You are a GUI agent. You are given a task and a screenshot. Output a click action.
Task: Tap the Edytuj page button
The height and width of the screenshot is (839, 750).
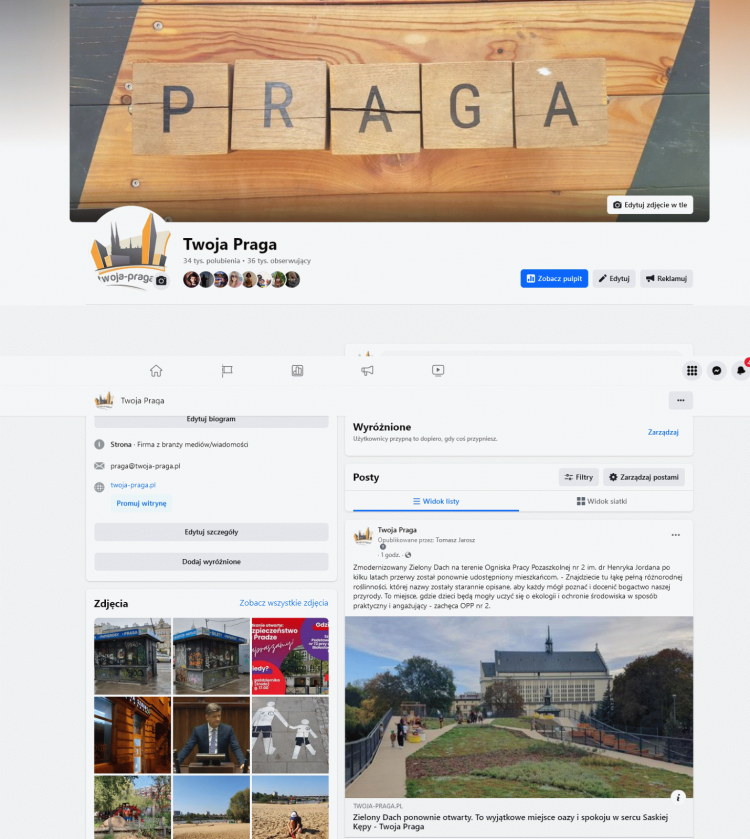[614, 279]
